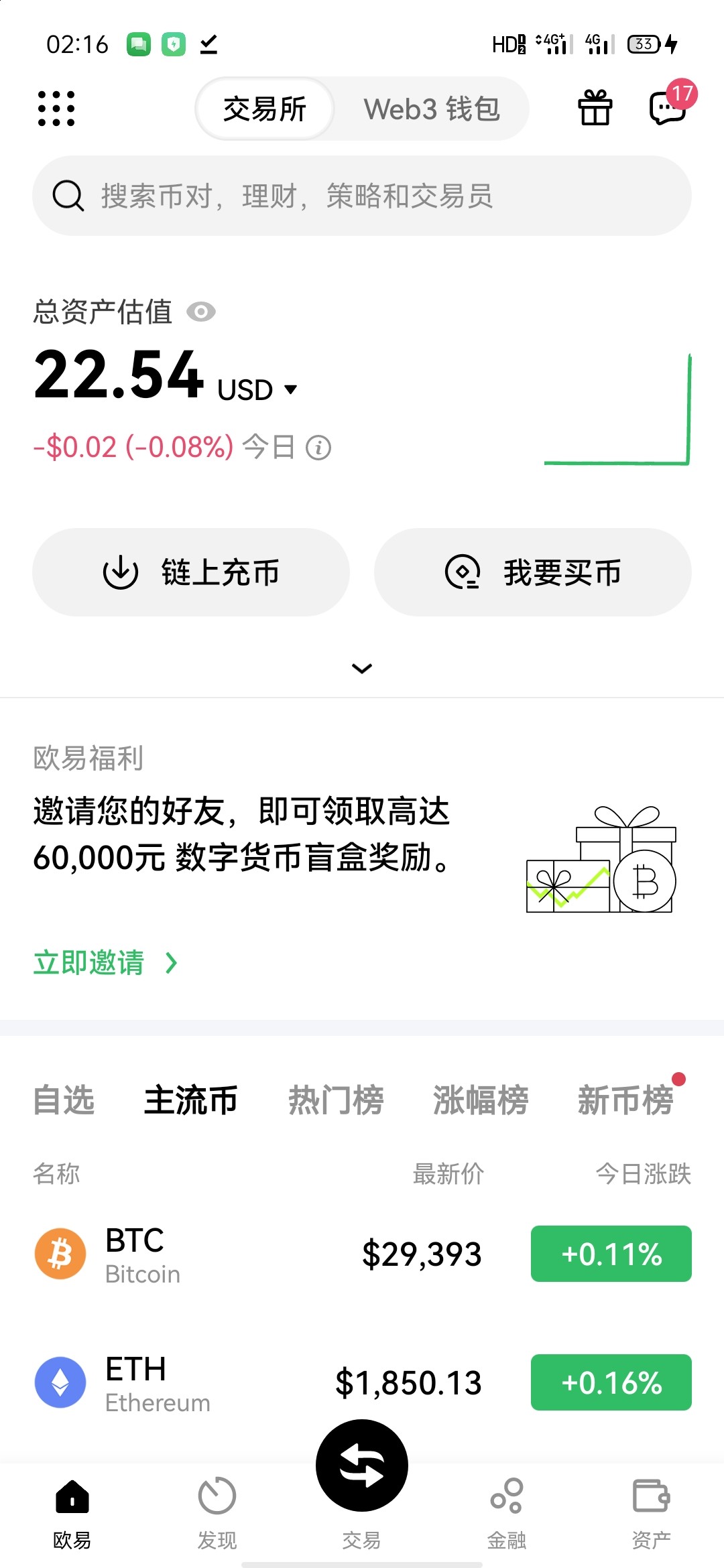Switch to the 热门榜 list

coord(336,1100)
